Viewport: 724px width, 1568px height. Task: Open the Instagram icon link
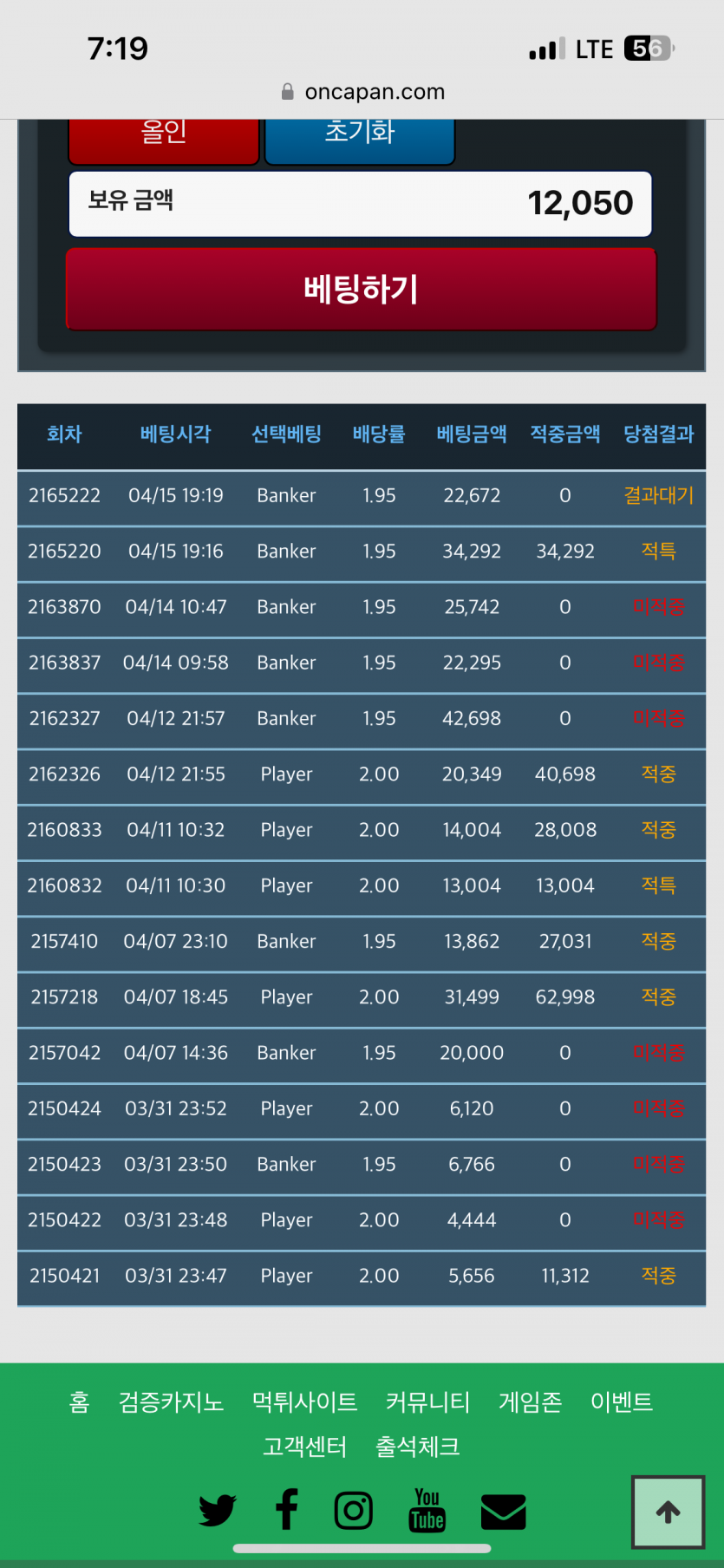pos(354,1511)
